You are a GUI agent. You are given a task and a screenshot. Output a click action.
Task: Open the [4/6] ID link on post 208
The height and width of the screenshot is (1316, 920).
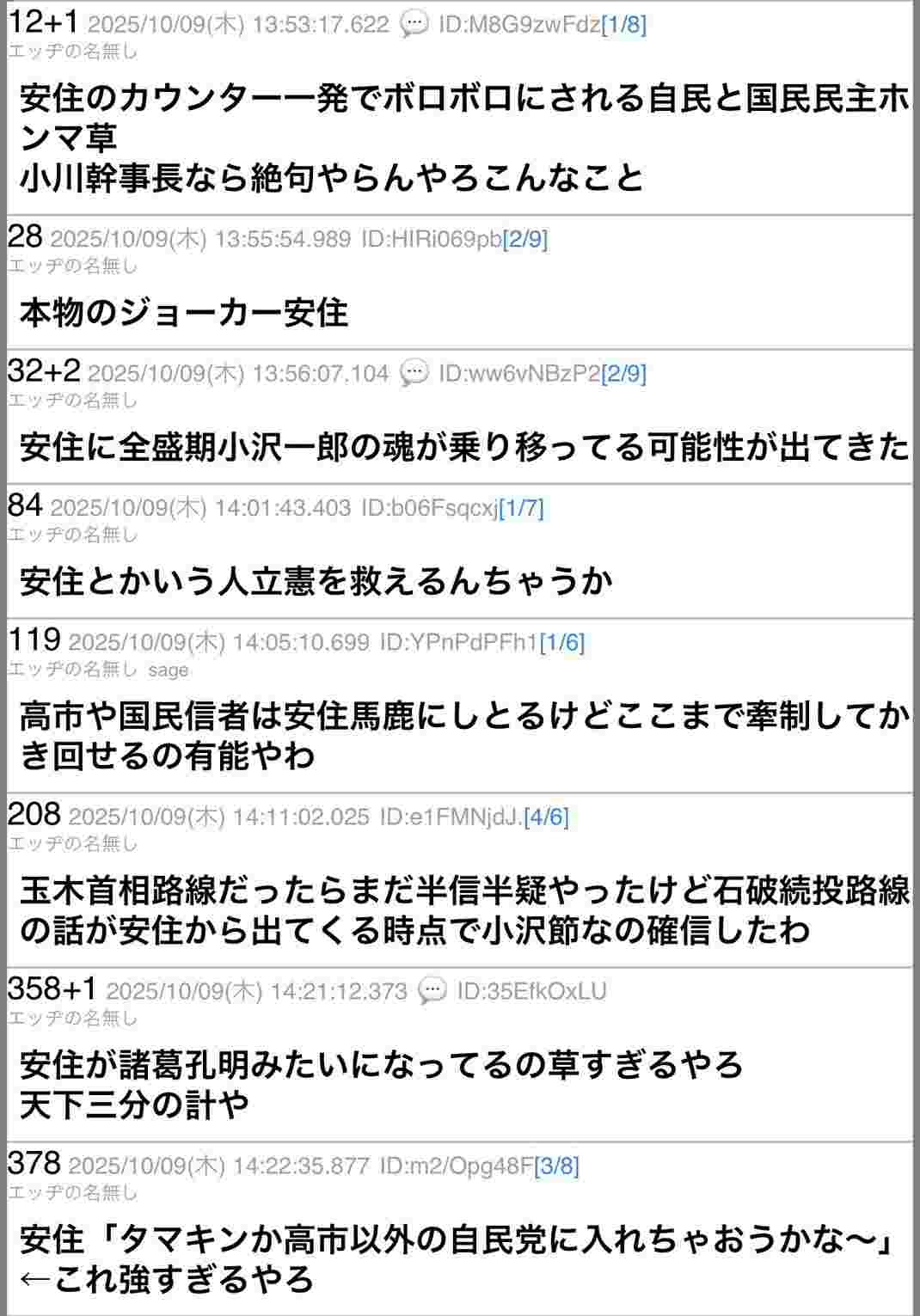pos(546,817)
